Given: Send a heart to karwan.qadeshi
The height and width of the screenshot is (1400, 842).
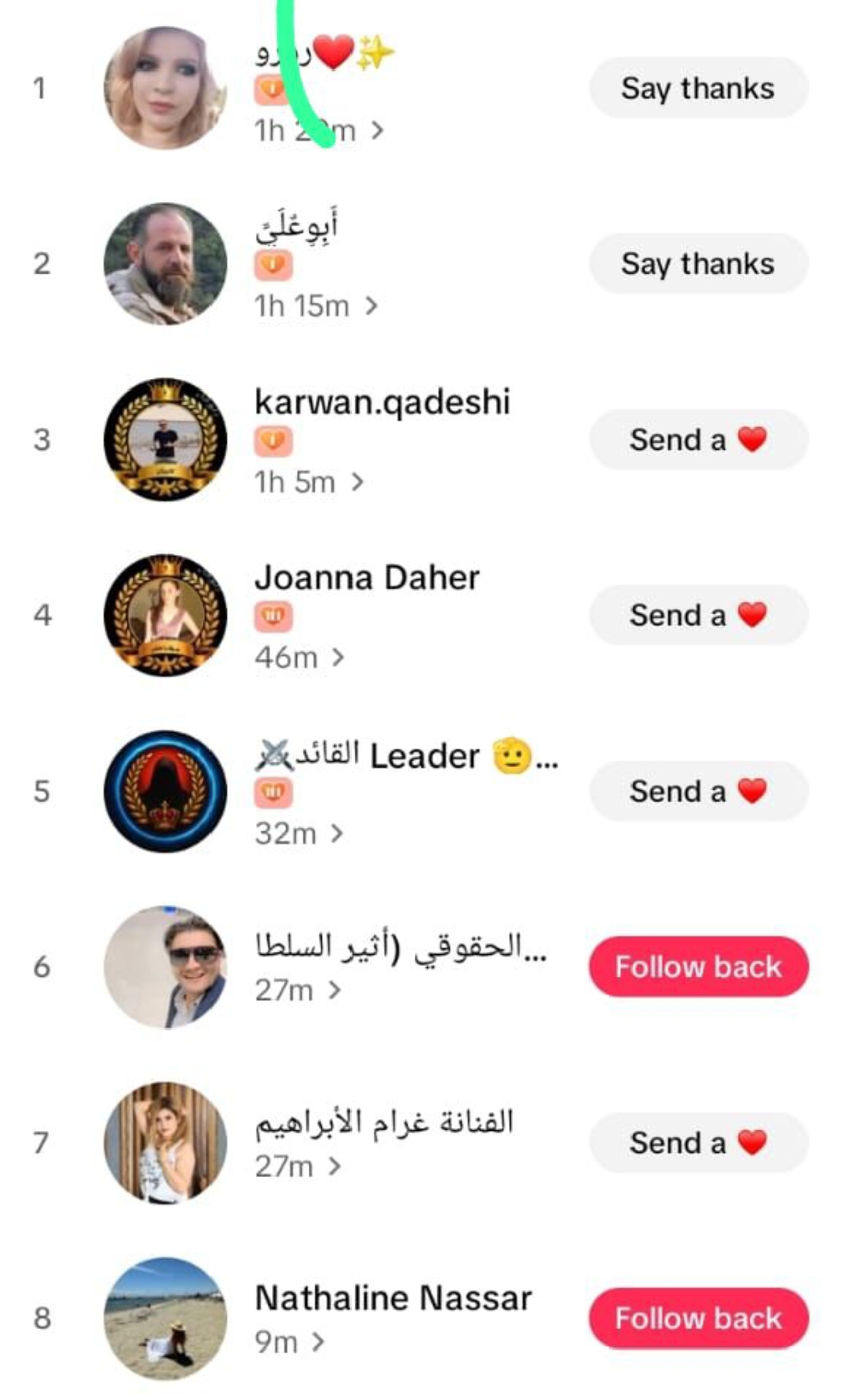Looking at the screenshot, I should click(698, 440).
